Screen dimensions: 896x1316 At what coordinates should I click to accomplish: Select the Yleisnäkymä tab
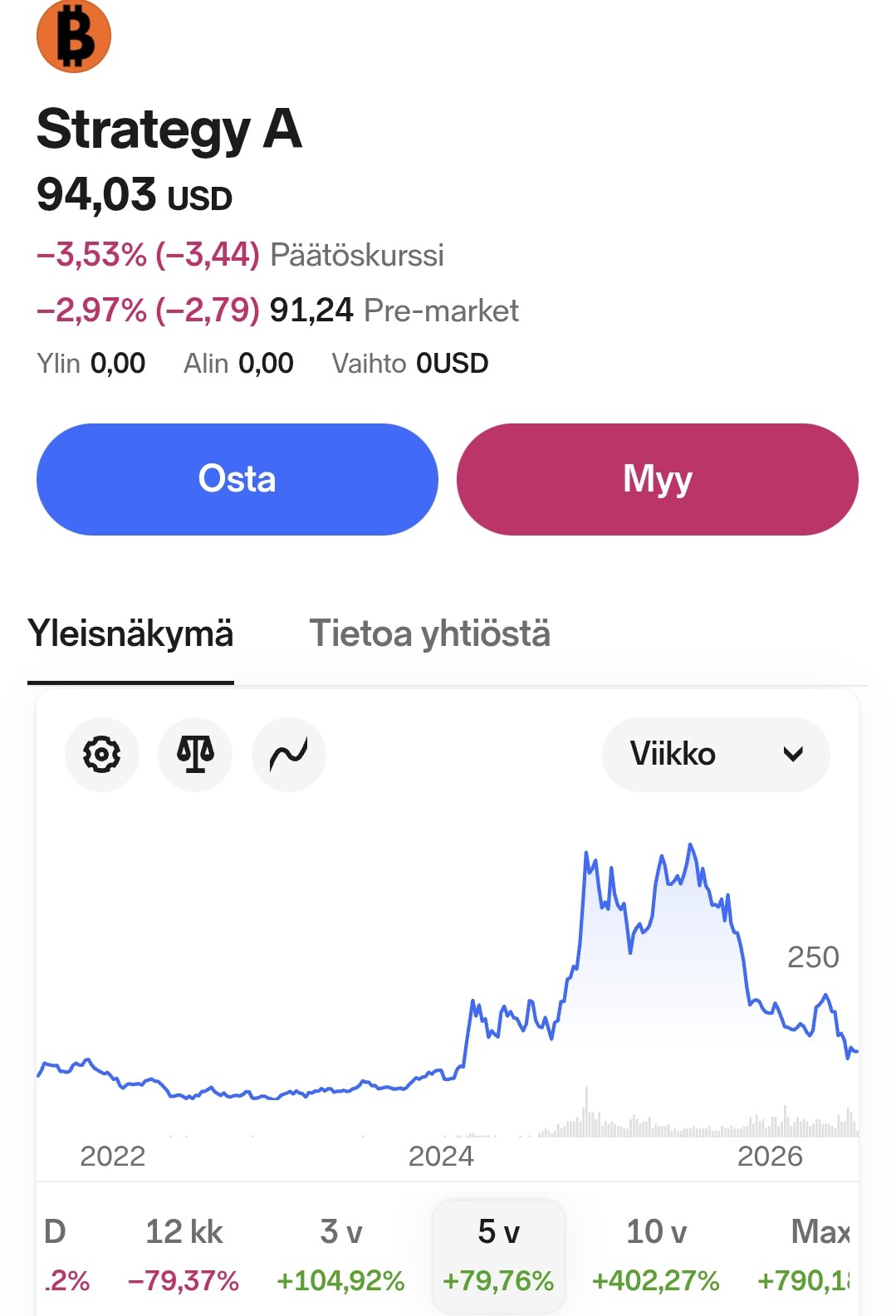pyautogui.click(x=130, y=634)
